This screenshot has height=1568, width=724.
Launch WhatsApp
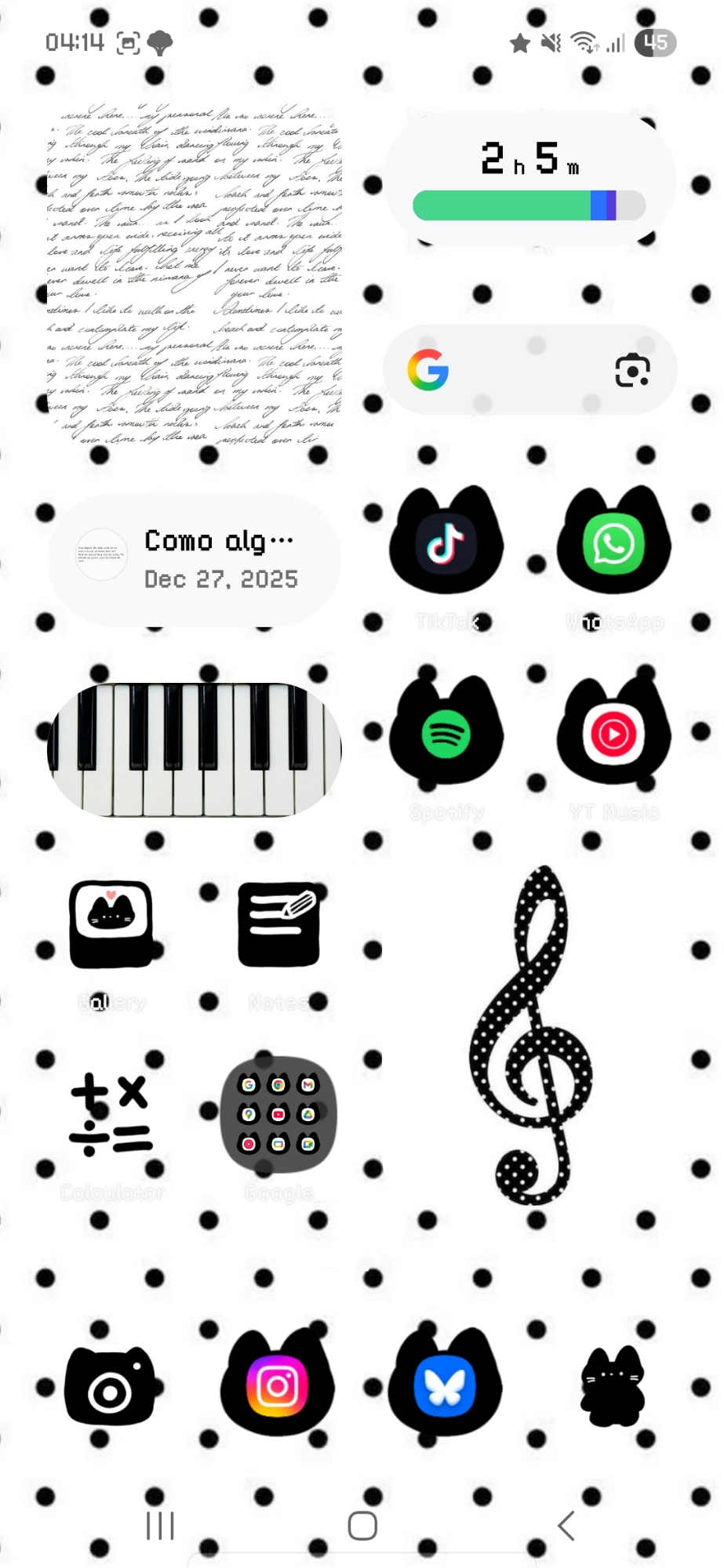pos(613,543)
